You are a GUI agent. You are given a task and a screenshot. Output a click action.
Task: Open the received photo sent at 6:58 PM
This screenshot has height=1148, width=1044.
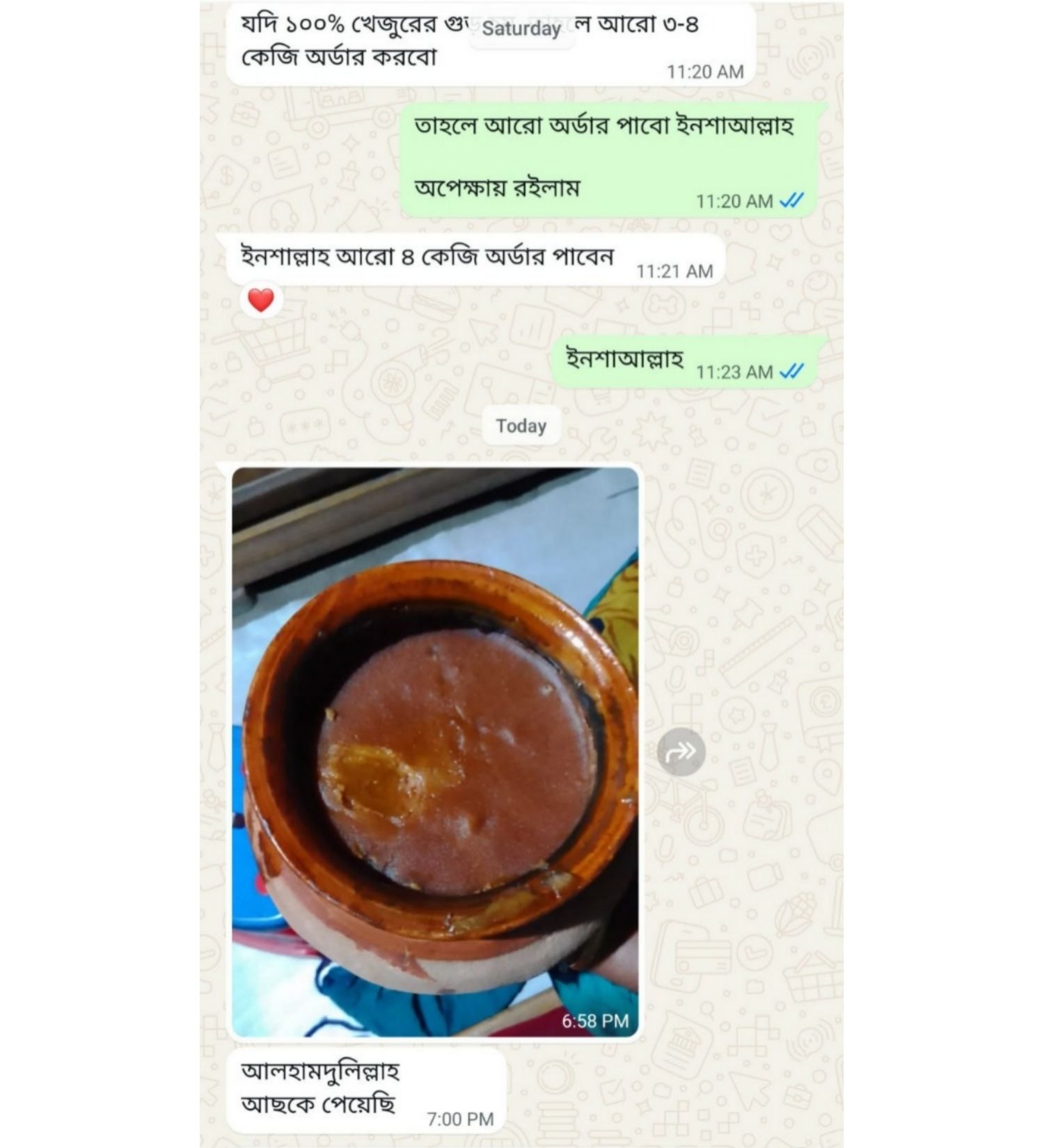coord(435,751)
